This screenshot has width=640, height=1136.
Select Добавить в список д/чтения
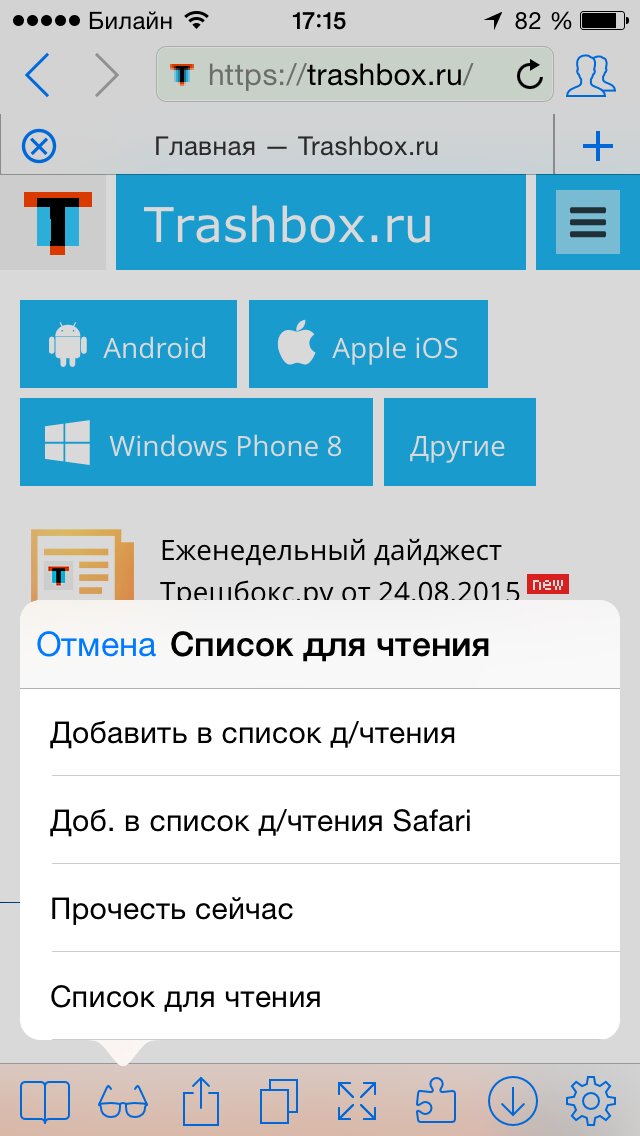[x=253, y=733]
